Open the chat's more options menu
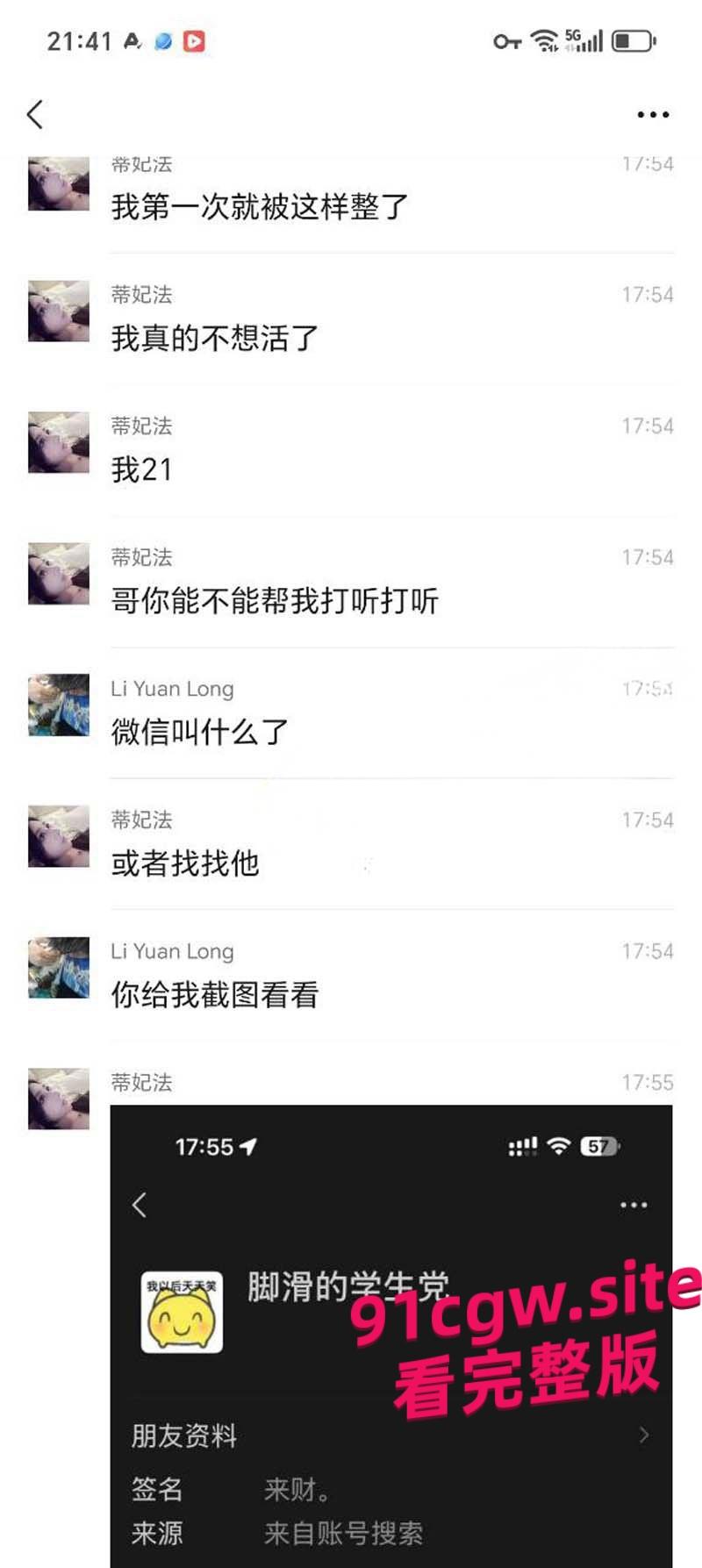Image resolution: width=702 pixels, height=1568 pixels. [x=651, y=114]
